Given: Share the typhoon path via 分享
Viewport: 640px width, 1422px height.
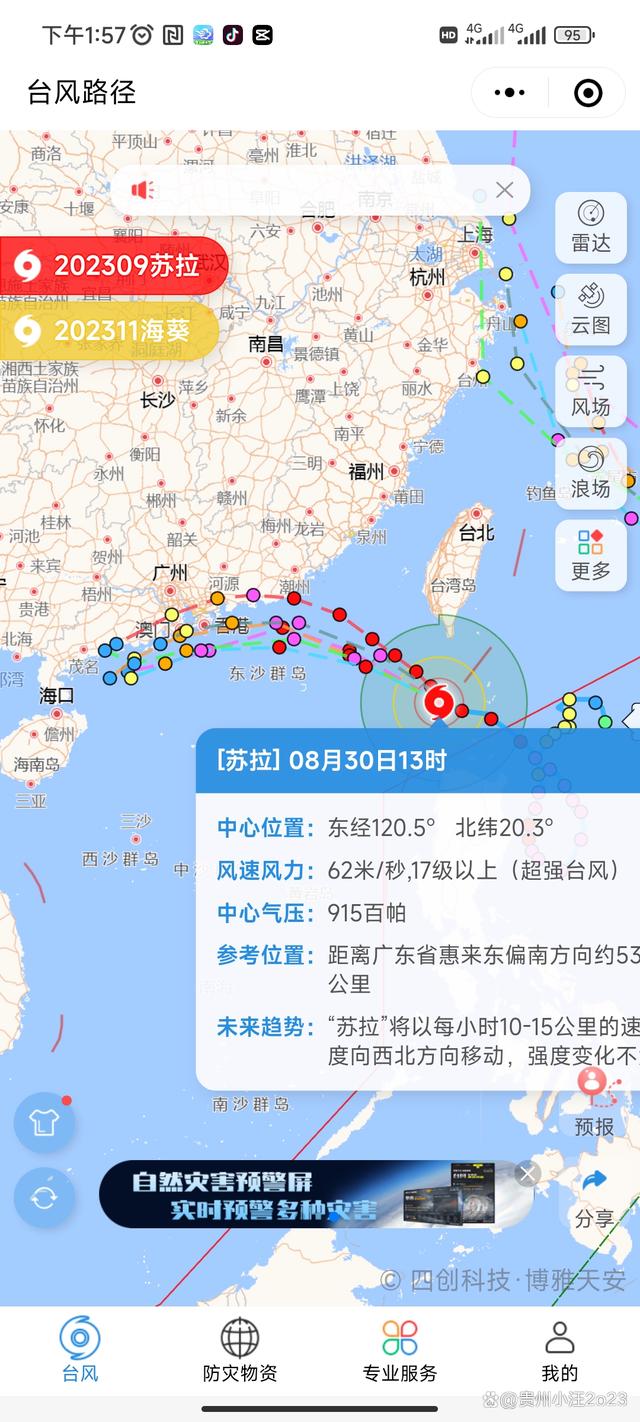Looking at the screenshot, I should tap(594, 1195).
